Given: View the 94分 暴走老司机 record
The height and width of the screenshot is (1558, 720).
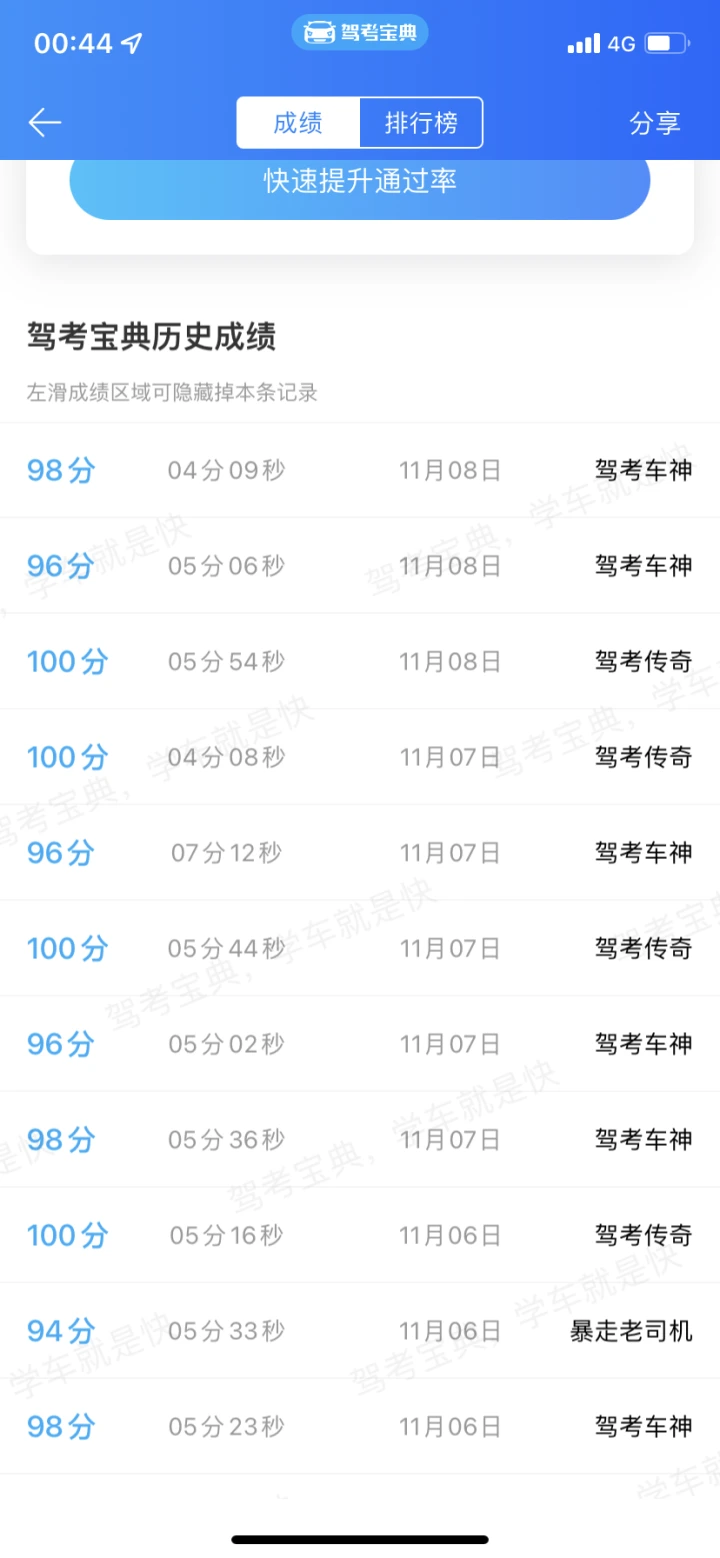Looking at the screenshot, I should pos(360,1331).
